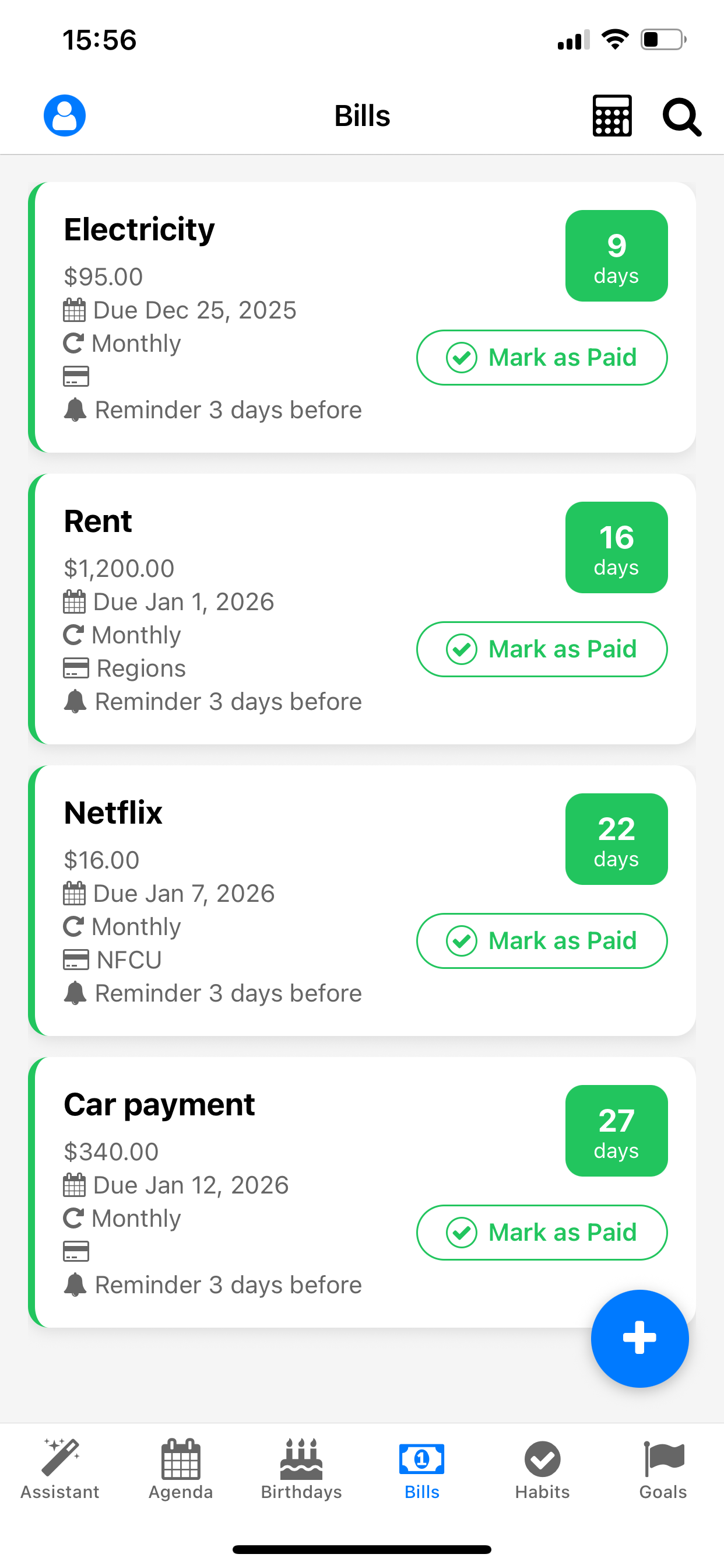Mark Netflix as paid
Image resolution: width=724 pixels, height=1568 pixels.
542,940
